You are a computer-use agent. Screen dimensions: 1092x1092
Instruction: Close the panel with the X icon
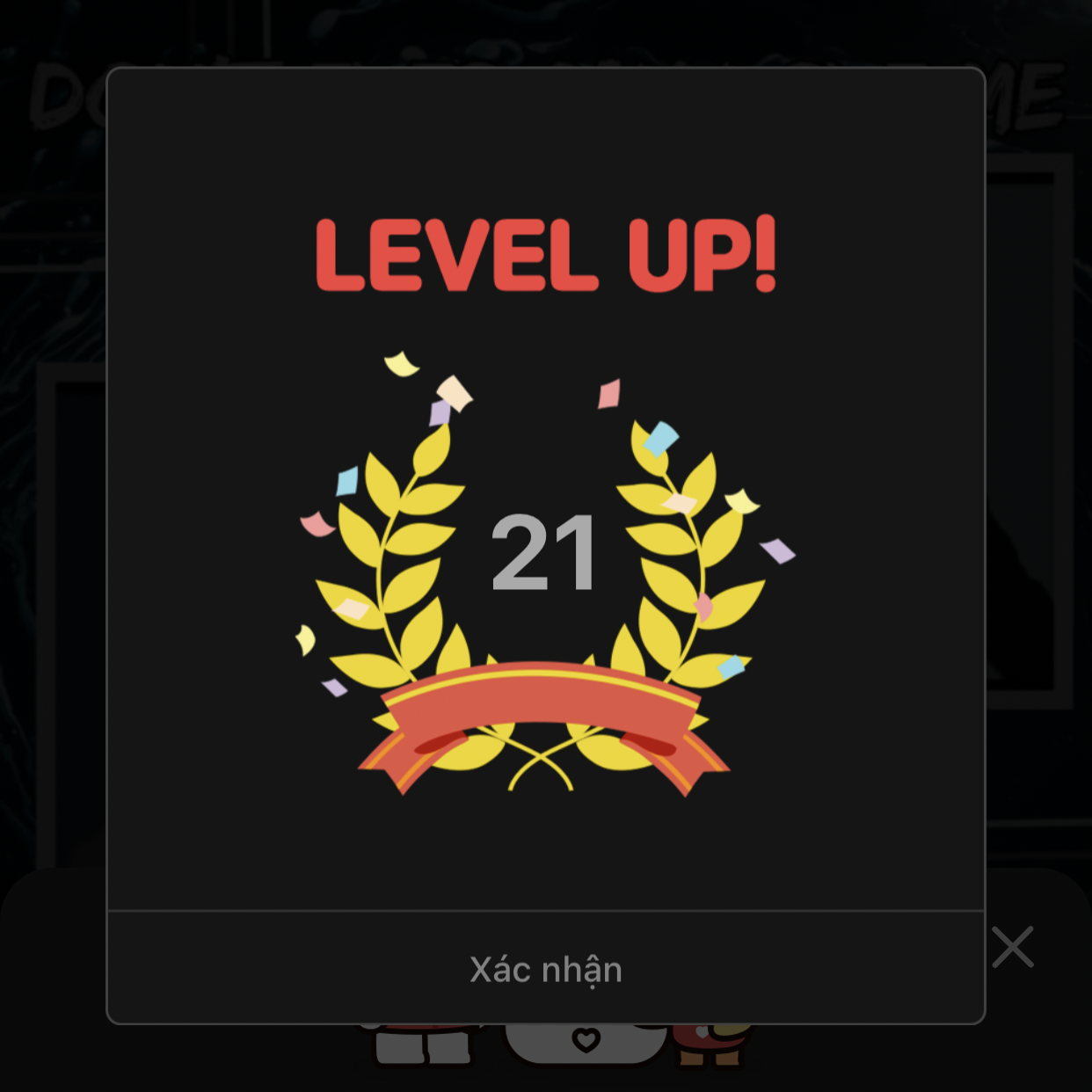[x=1013, y=947]
